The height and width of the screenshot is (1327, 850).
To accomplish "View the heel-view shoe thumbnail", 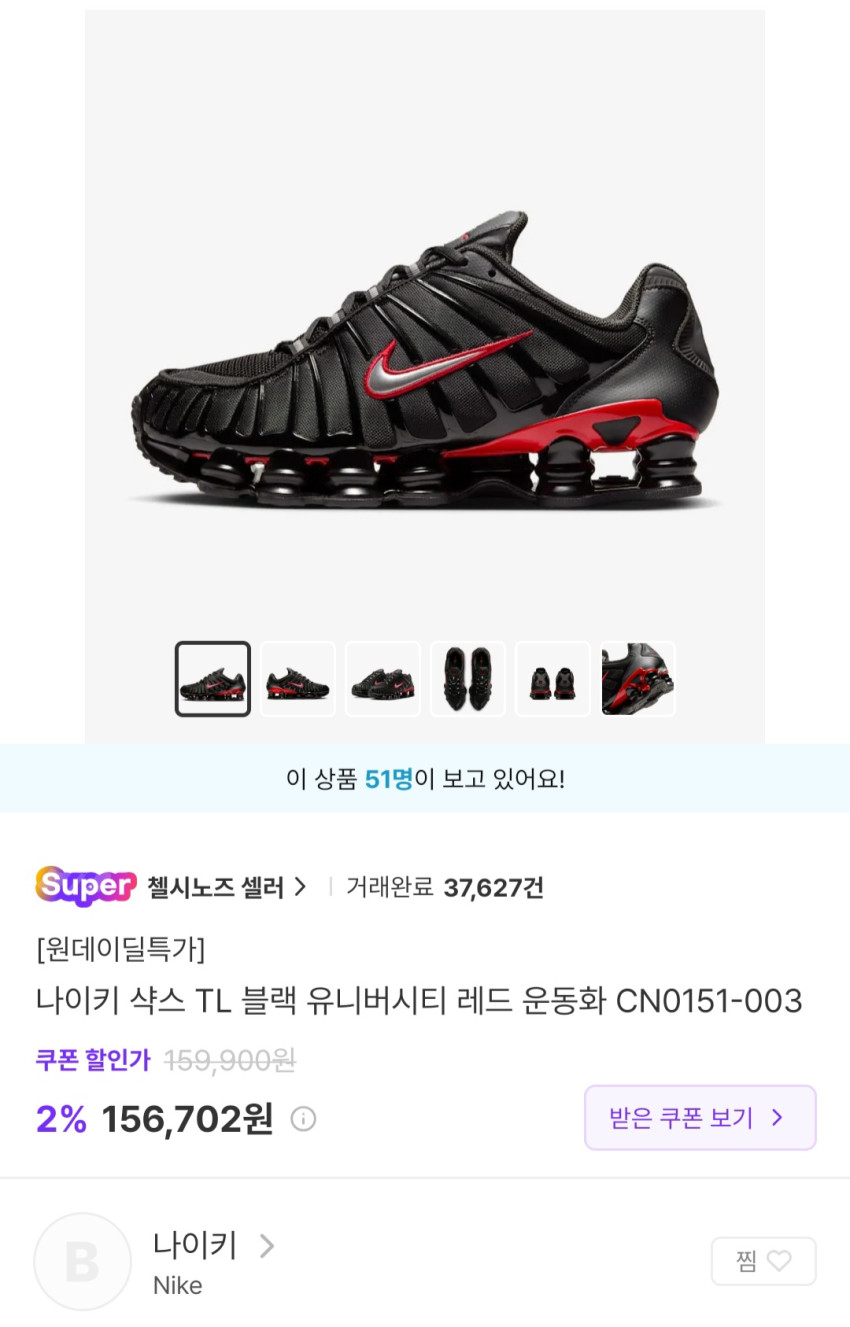I will click(553, 679).
